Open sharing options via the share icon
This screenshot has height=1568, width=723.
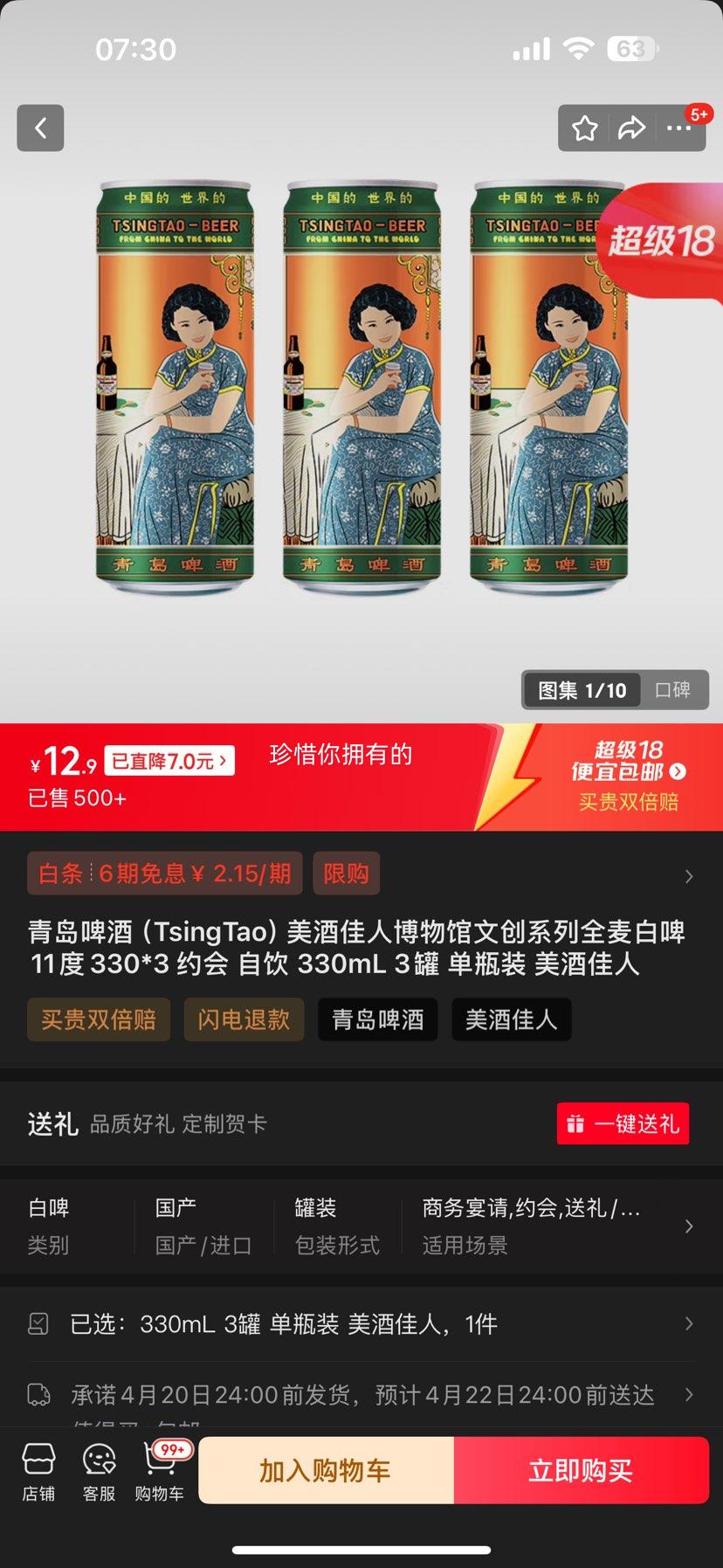point(630,128)
